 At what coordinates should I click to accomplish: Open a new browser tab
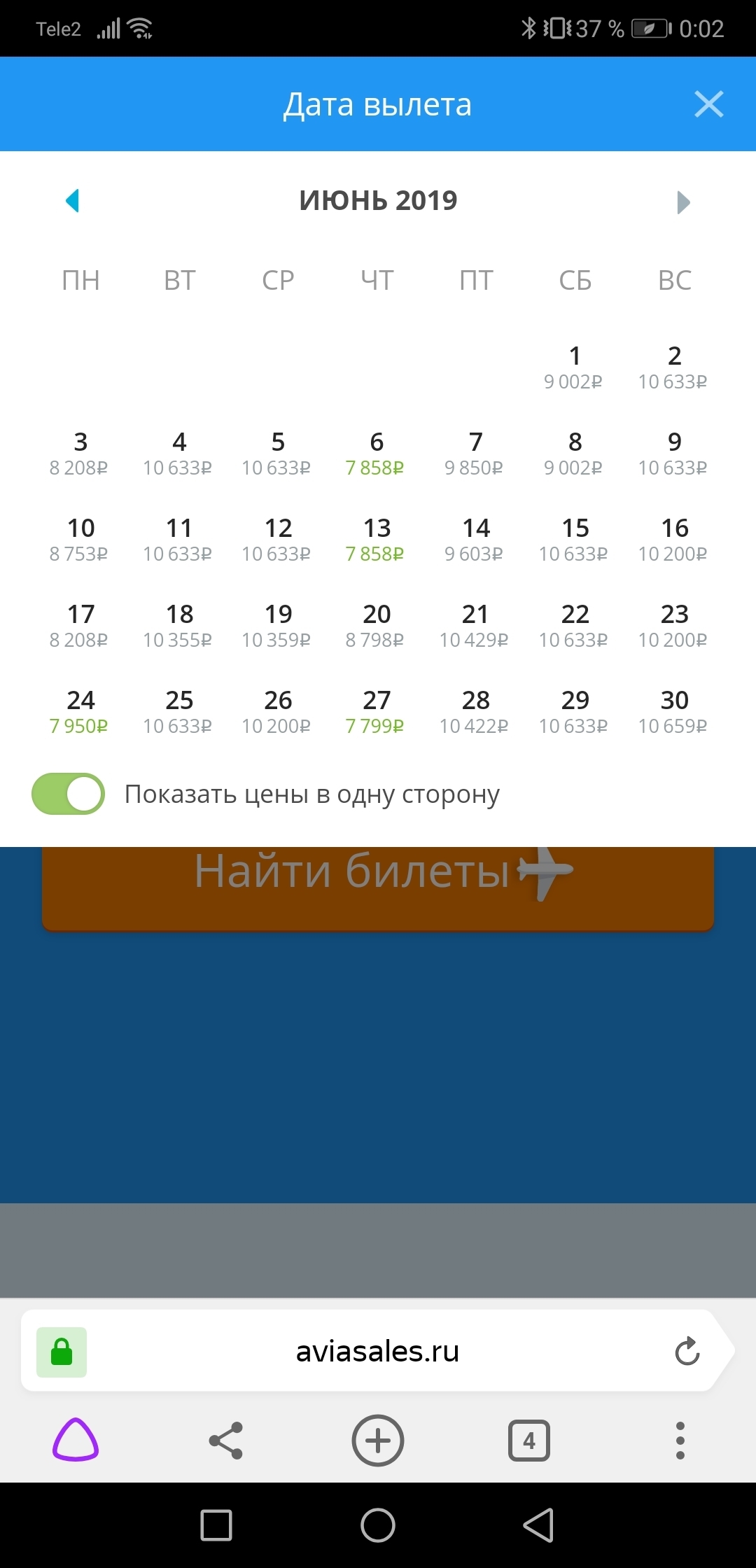point(378,1440)
